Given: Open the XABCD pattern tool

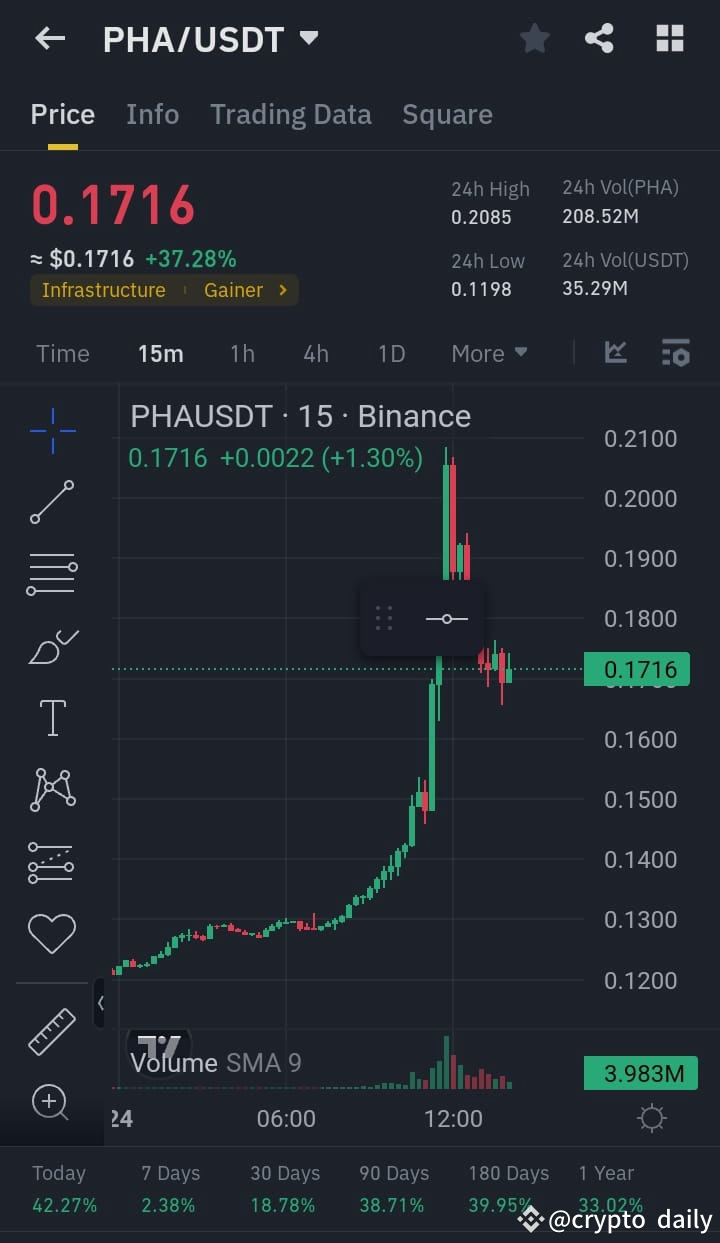Looking at the screenshot, I should coord(51,789).
